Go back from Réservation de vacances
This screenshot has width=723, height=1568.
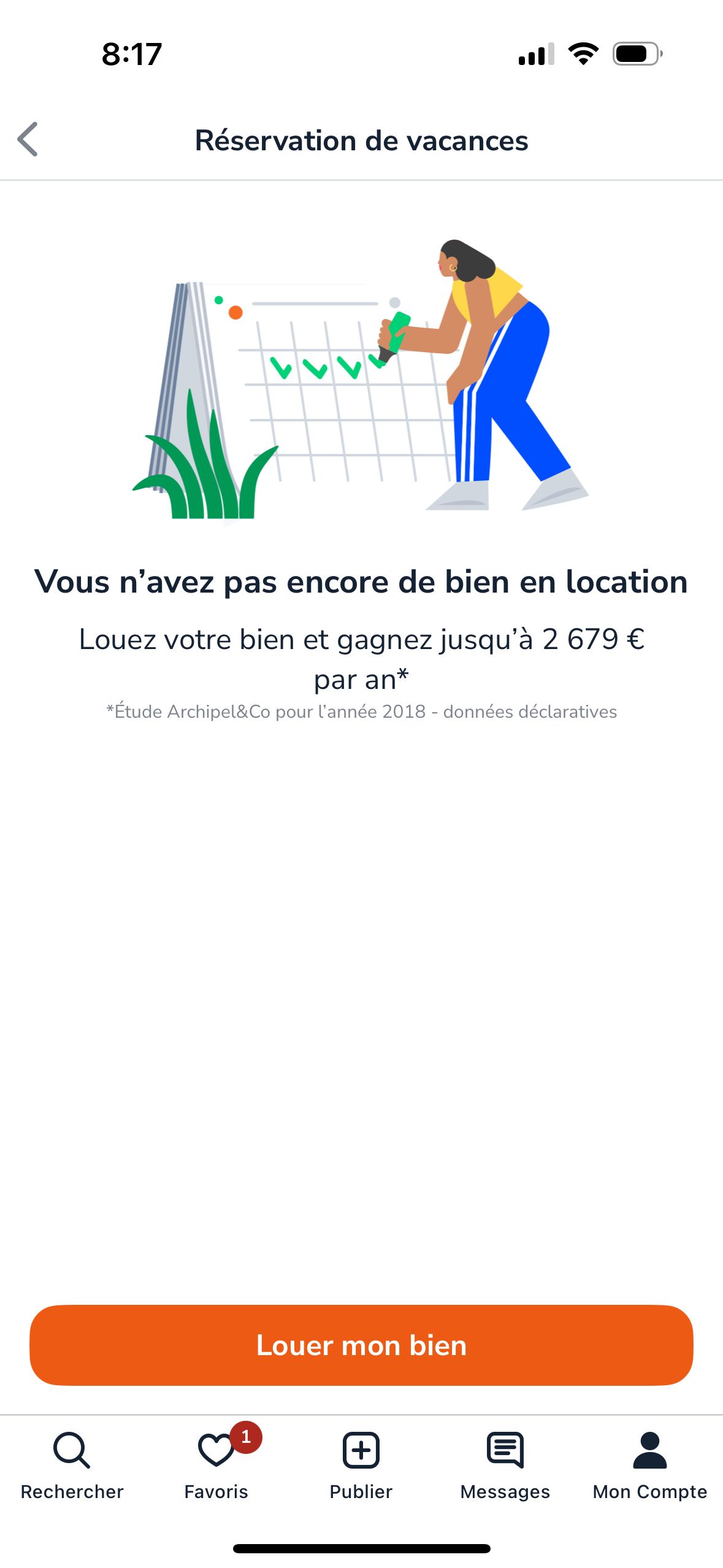point(28,140)
